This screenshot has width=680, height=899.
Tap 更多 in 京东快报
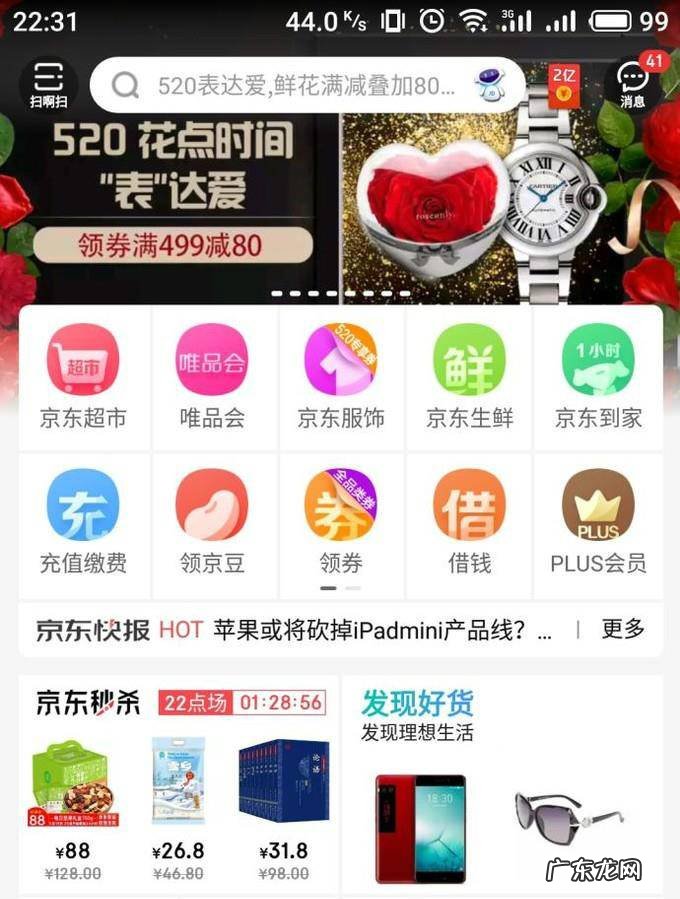tap(623, 629)
